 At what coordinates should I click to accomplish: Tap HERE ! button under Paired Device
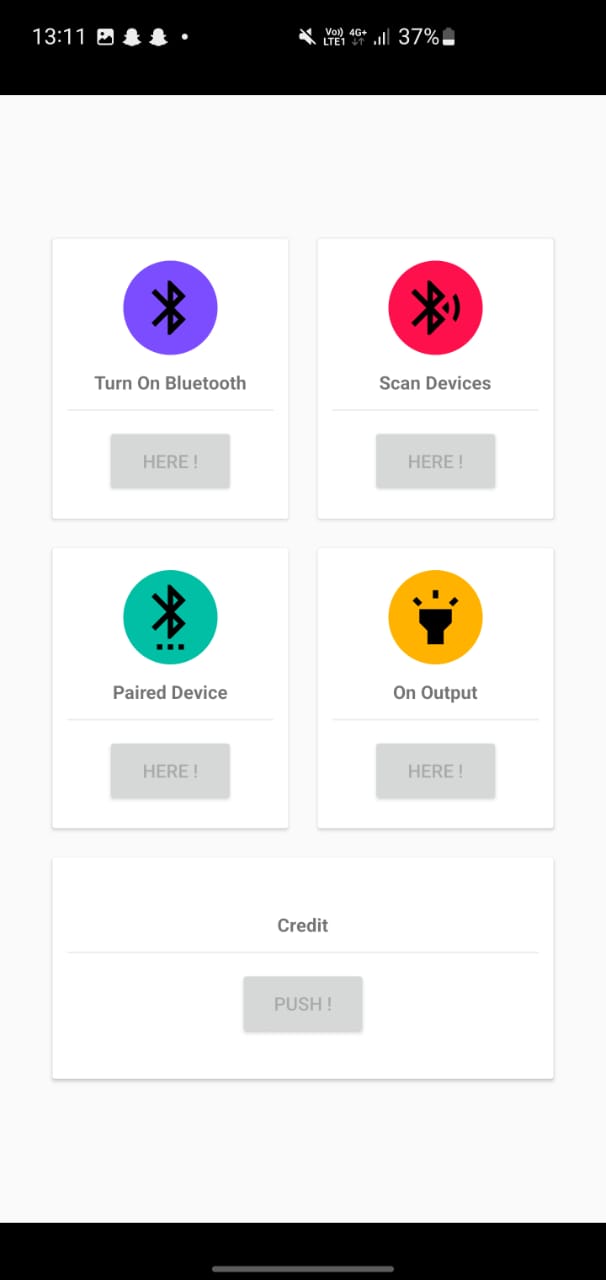tap(170, 771)
